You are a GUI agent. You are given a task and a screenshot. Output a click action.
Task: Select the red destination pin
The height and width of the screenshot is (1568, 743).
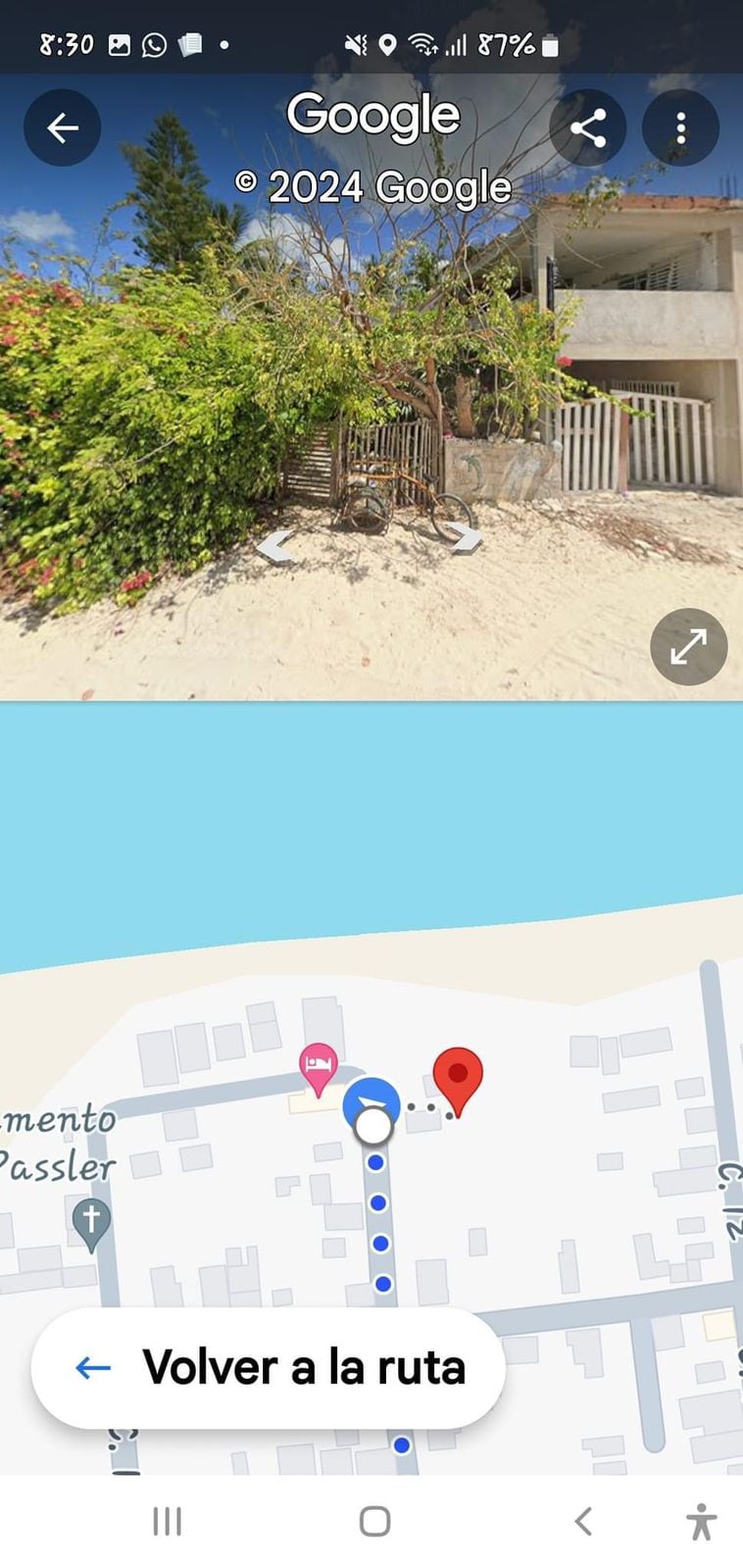coord(458,1077)
